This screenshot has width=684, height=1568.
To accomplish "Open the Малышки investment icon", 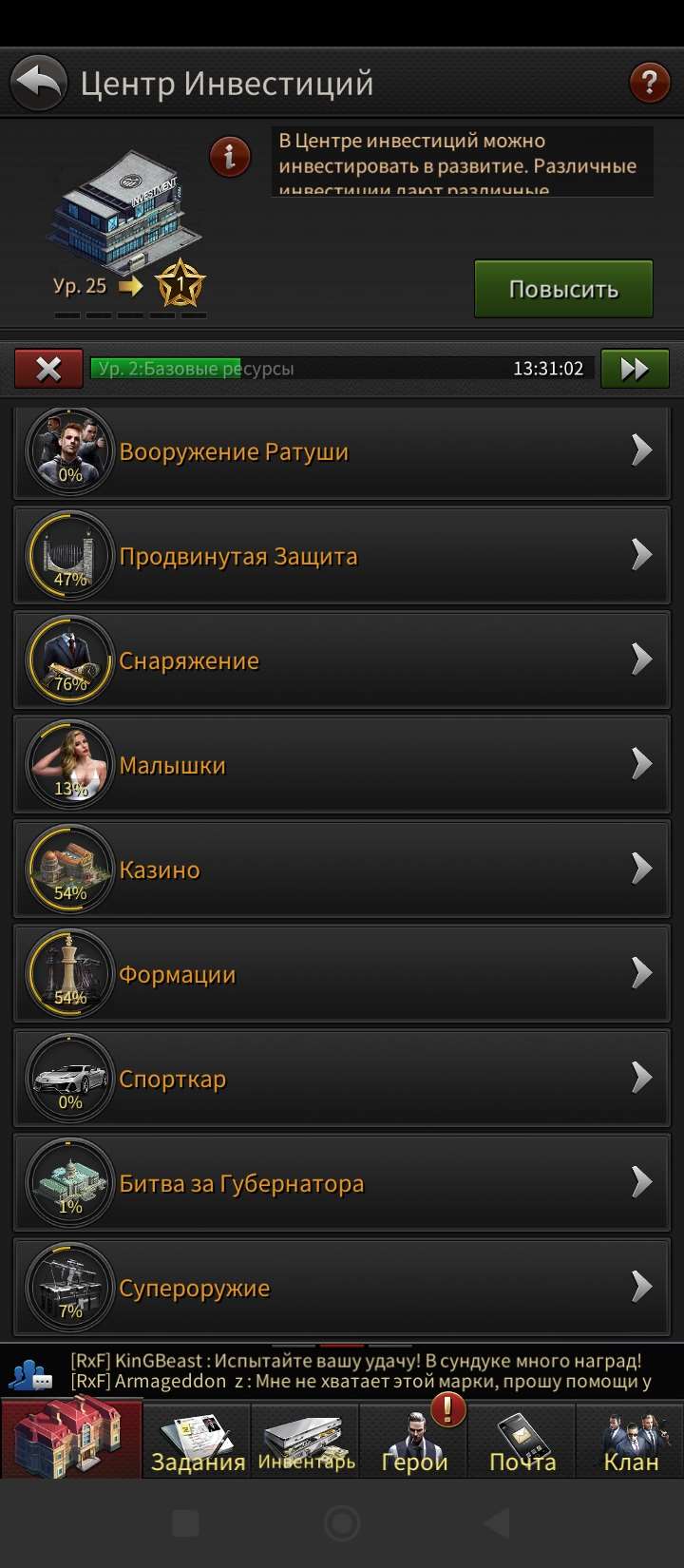I will tap(68, 762).
